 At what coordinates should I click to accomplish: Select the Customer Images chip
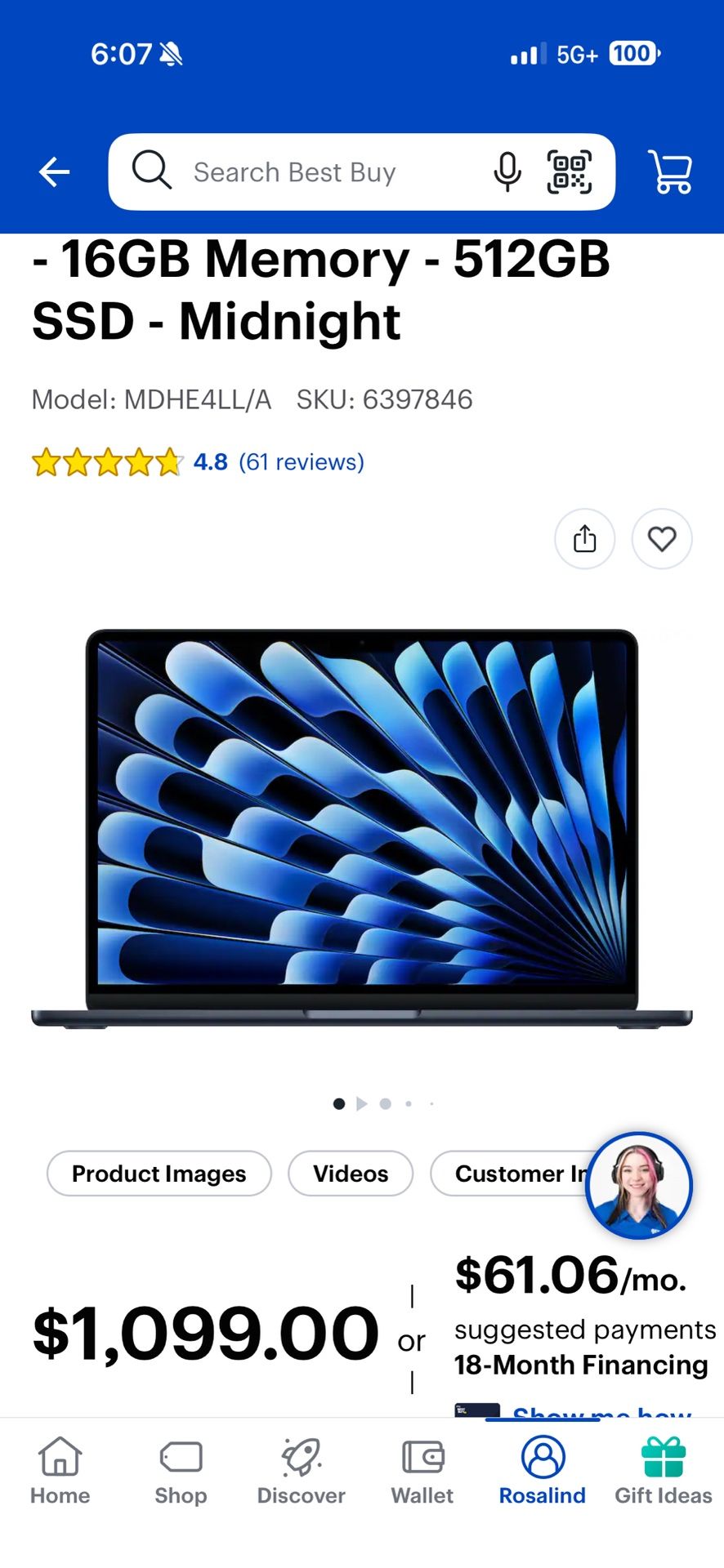[511, 1174]
